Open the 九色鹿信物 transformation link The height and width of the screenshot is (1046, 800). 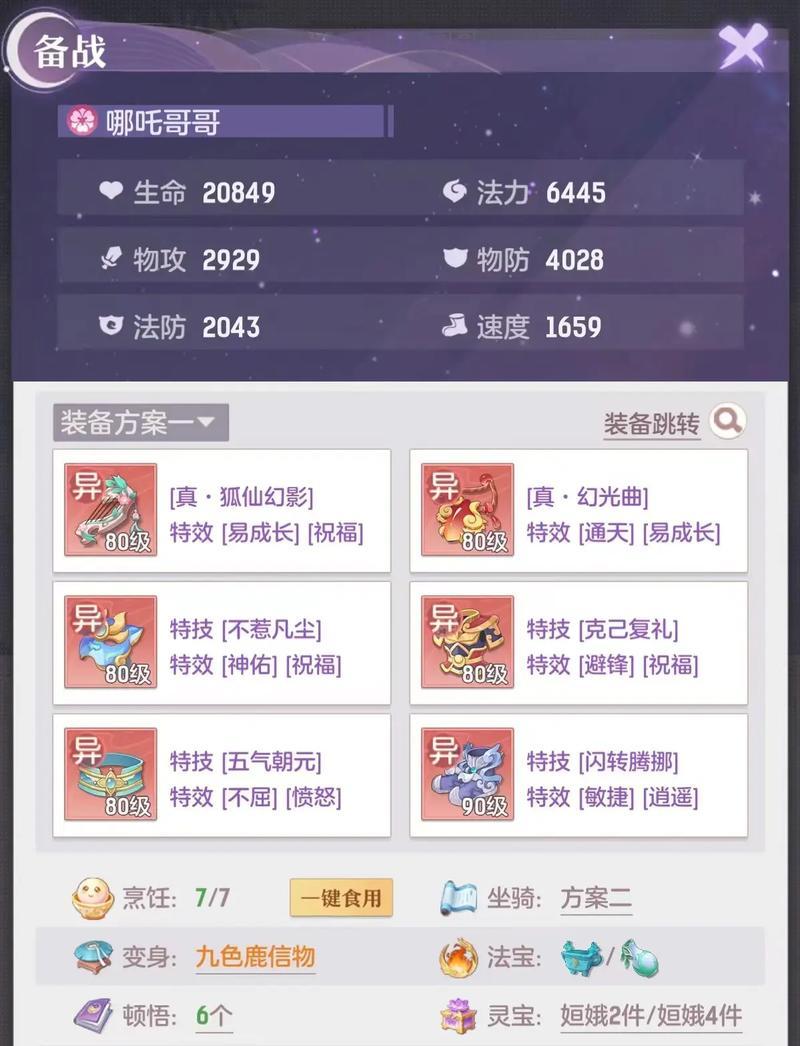pos(255,957)
